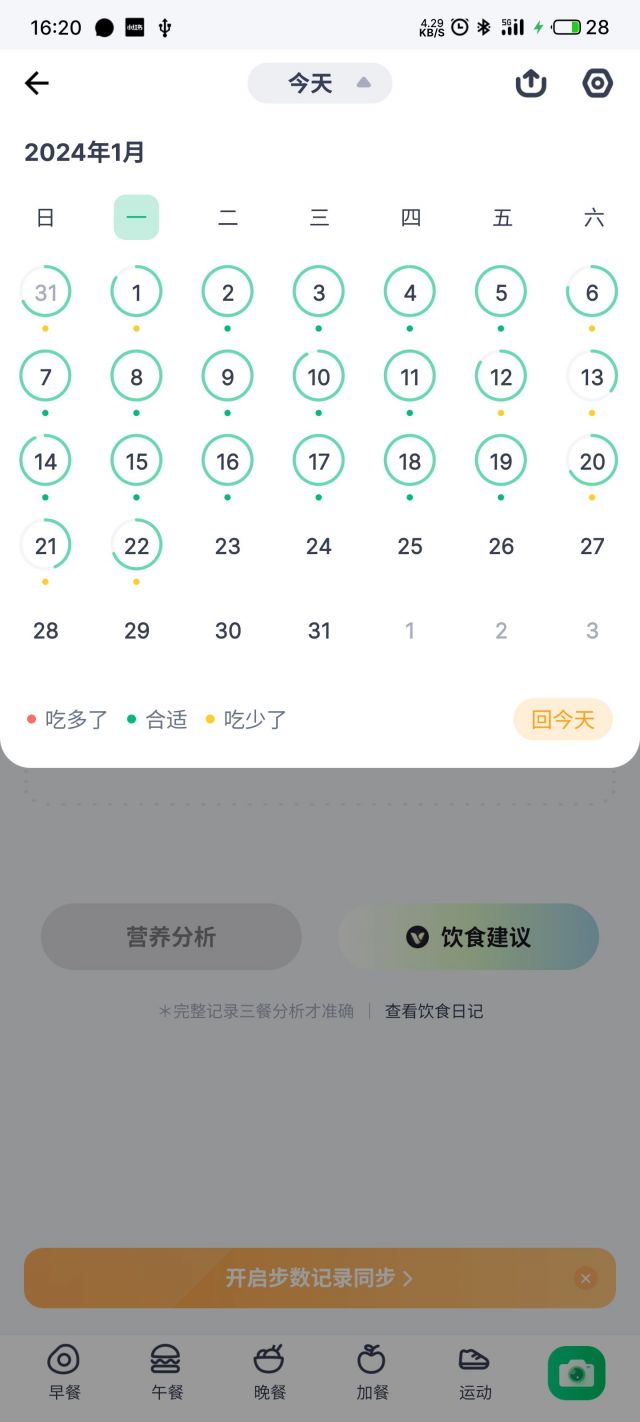Choose January 27 on the calendar
This screenshot has height=1422, width=640.
[x=592, y=546]
